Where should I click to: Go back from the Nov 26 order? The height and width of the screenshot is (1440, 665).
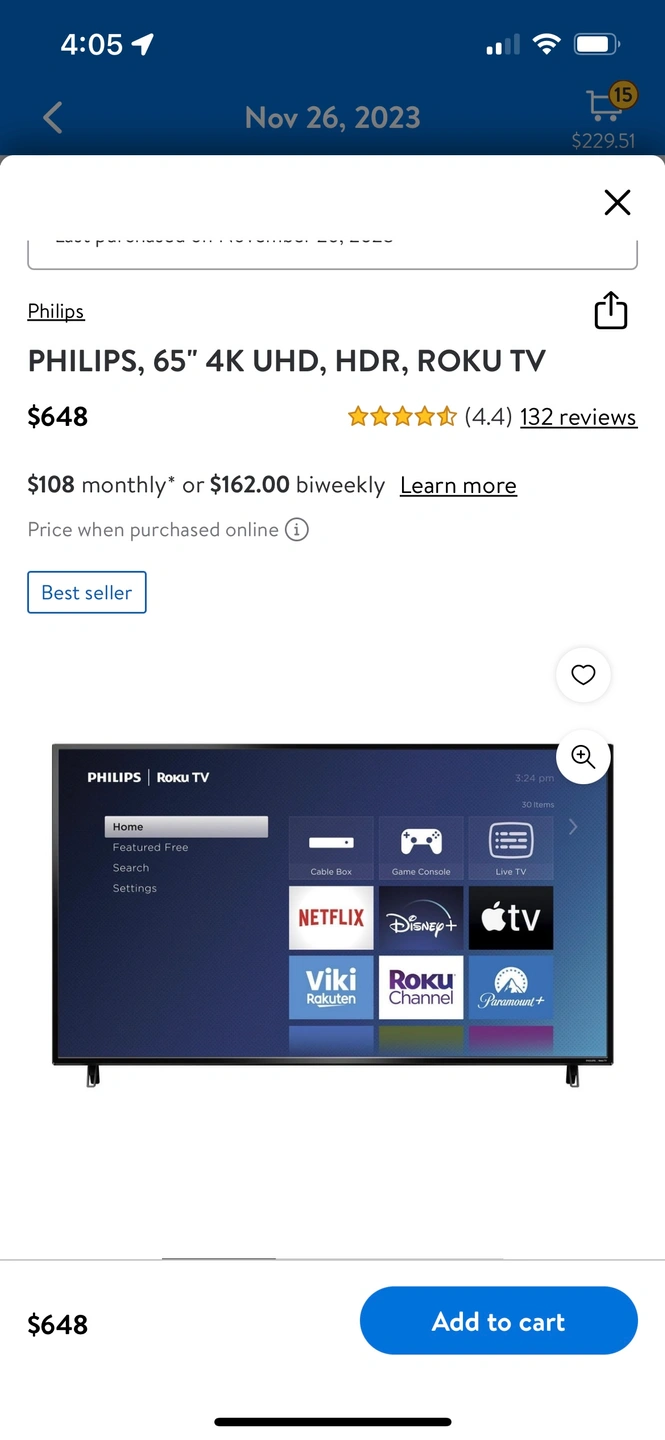click(53, 118)
